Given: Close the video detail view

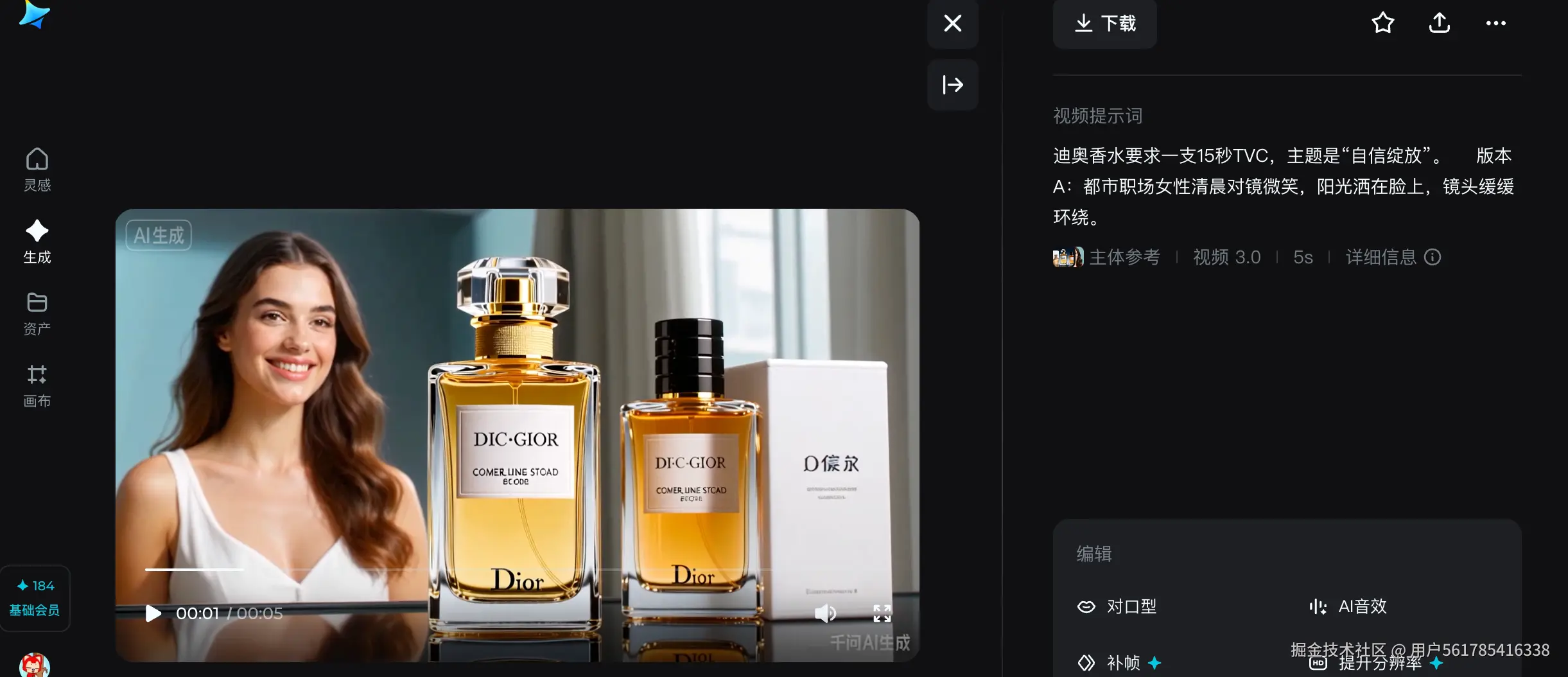Looking at the screenshot, I should click(952, 23).
